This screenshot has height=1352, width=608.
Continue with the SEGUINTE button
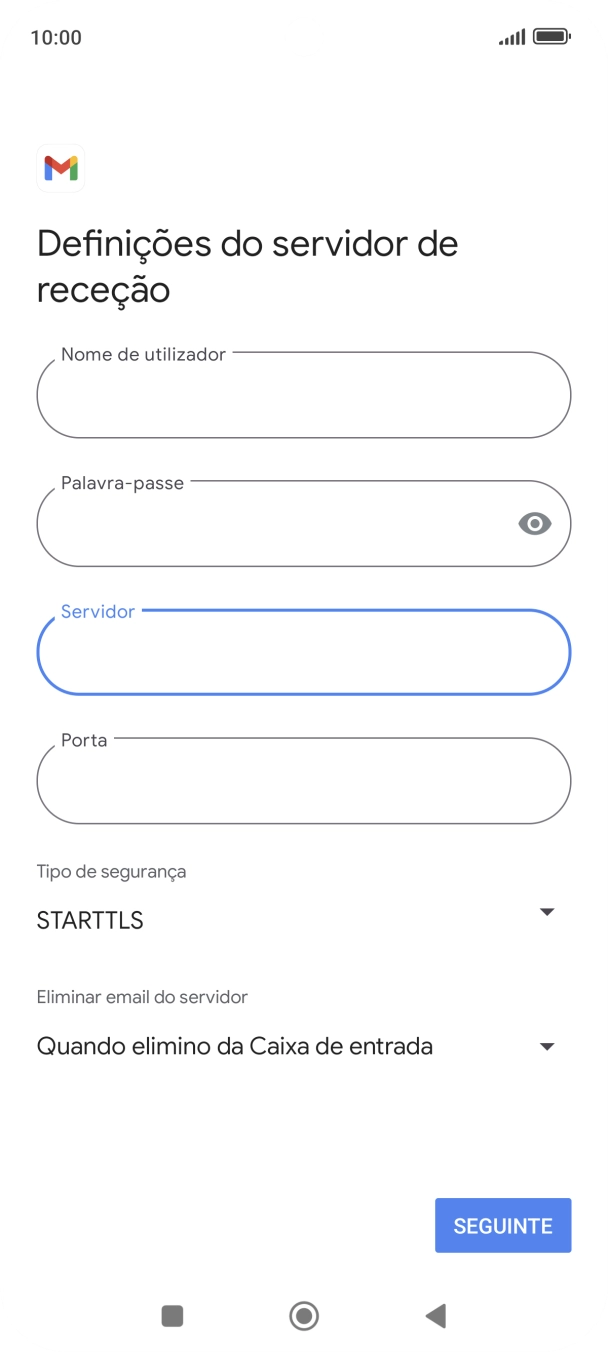503,1225
